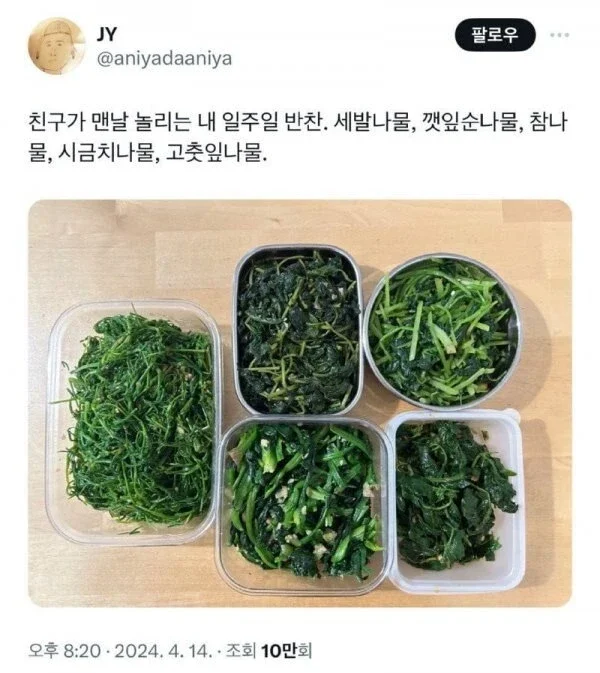Viewport: 600px width, 673px height.
Task: Open the @aniyadaaniya profile handle
Action: click(x=163, y=58)
